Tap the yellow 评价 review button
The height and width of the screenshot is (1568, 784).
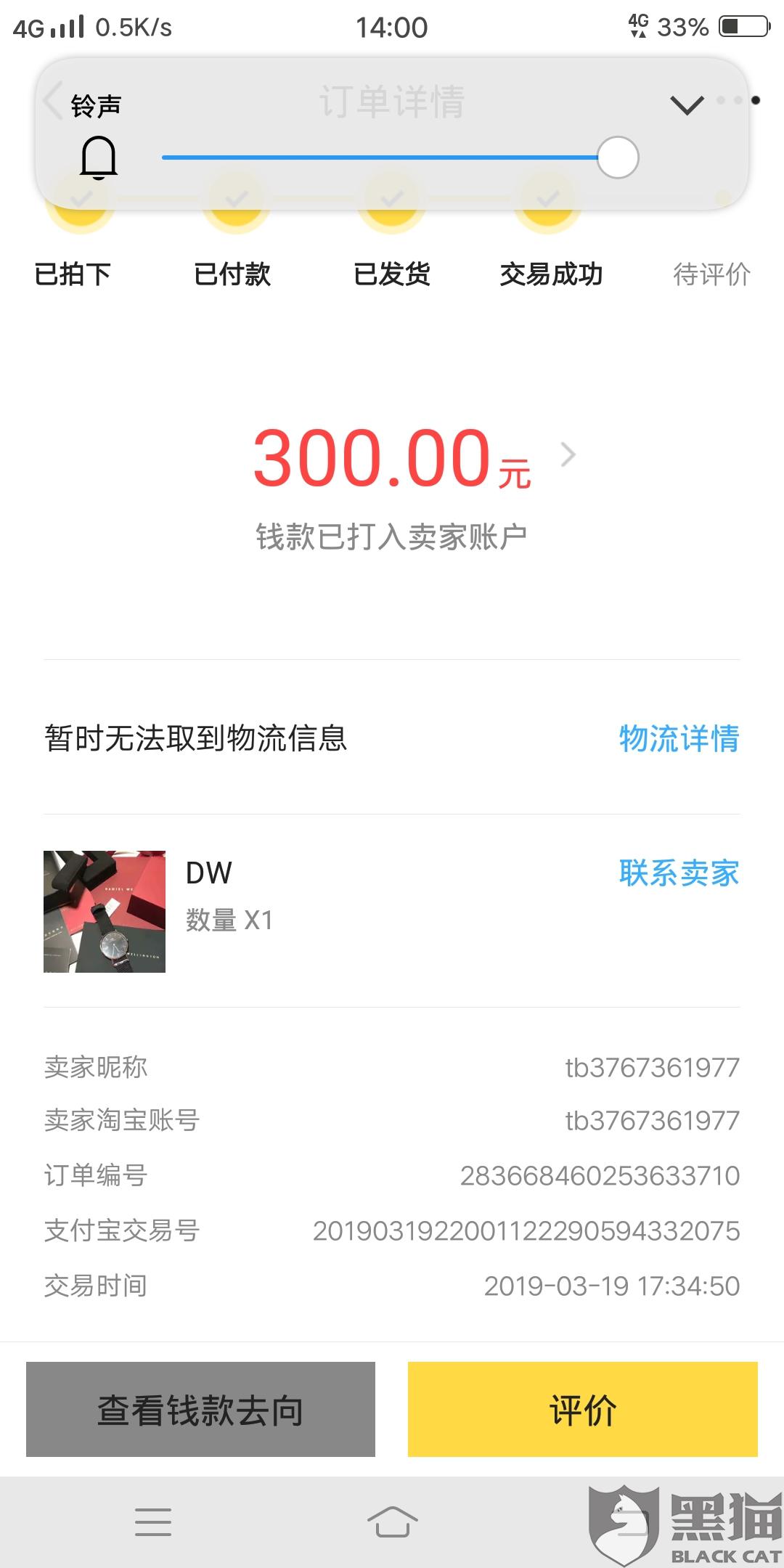tap(582, 1410)
